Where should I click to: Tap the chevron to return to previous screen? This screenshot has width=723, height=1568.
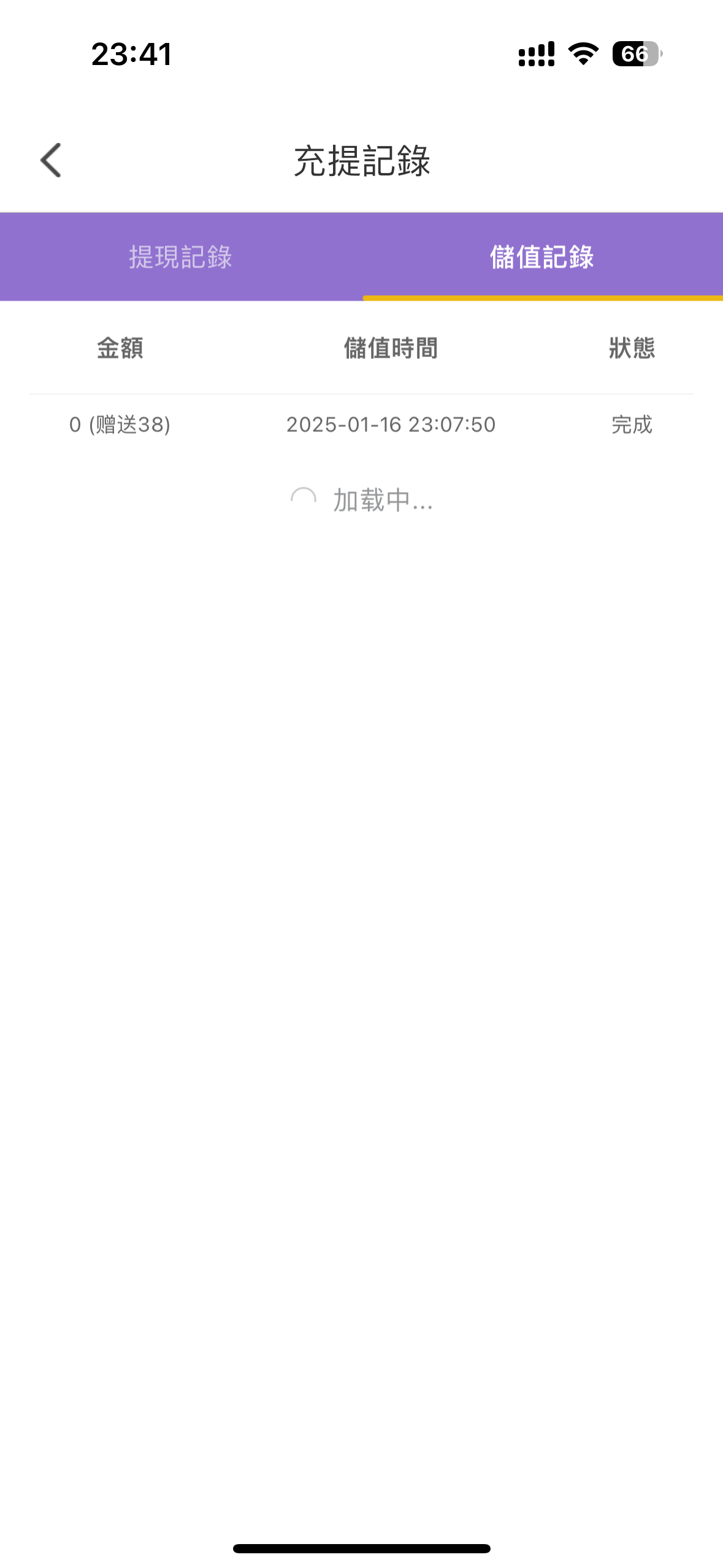(52, 161)
